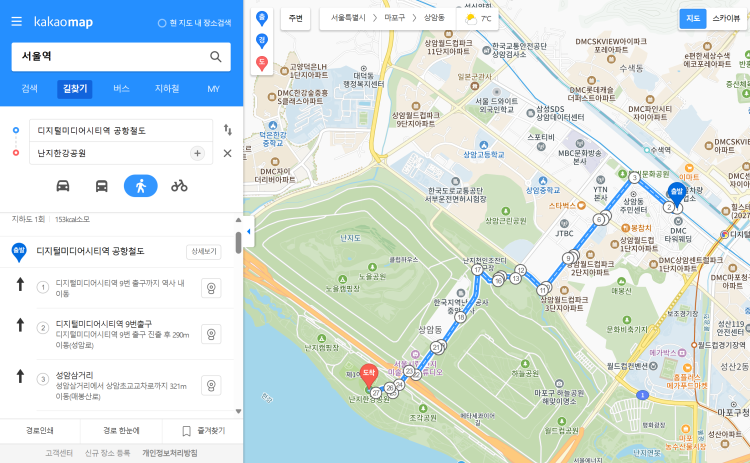This screenshot has height=463, width=750.
Task: Switch to the 버스 tab
Action: pyautogui.click(x=121, y=89)
